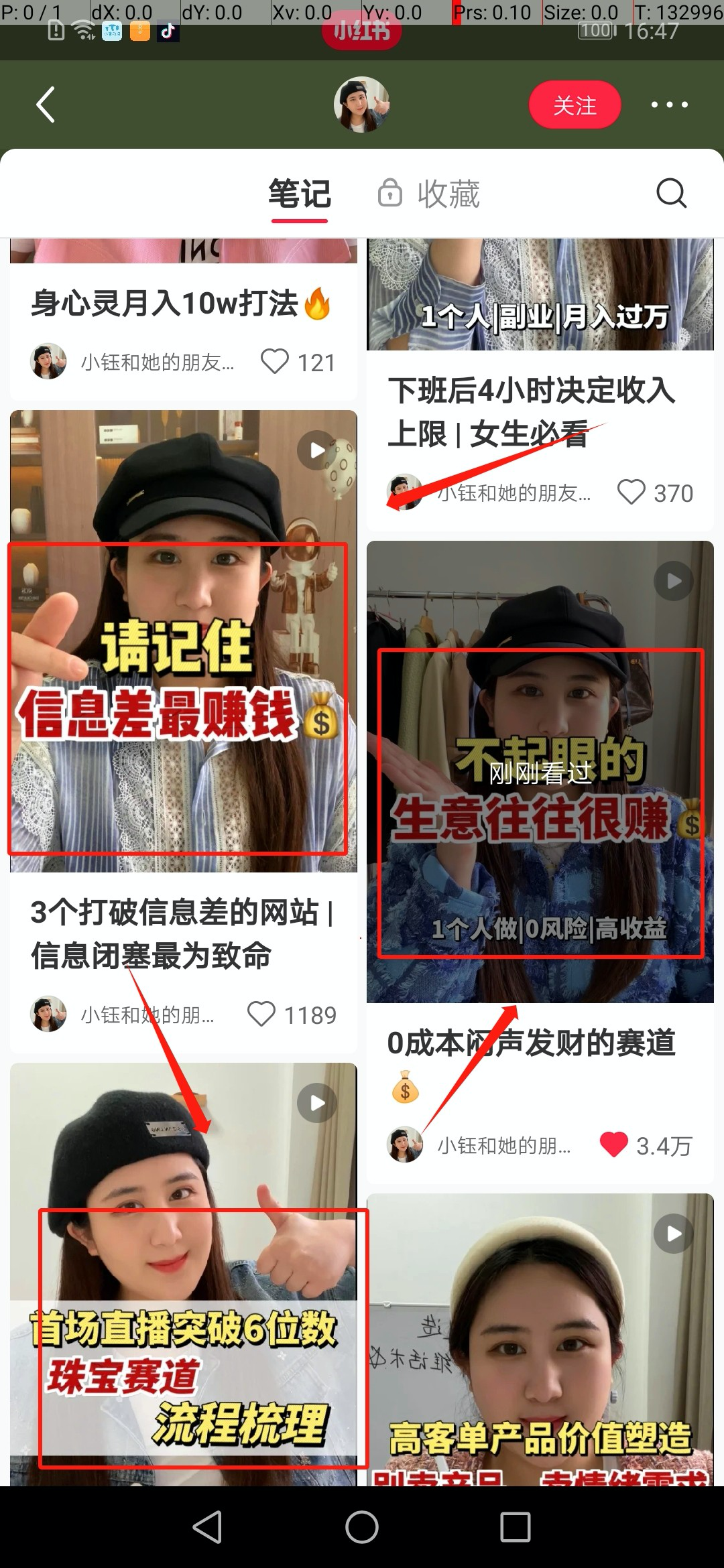Image resolution: width=724 pixels, height=1568 pixels.
Task: Open the author avatar next to 370 likes
Action: coord(406,493)
